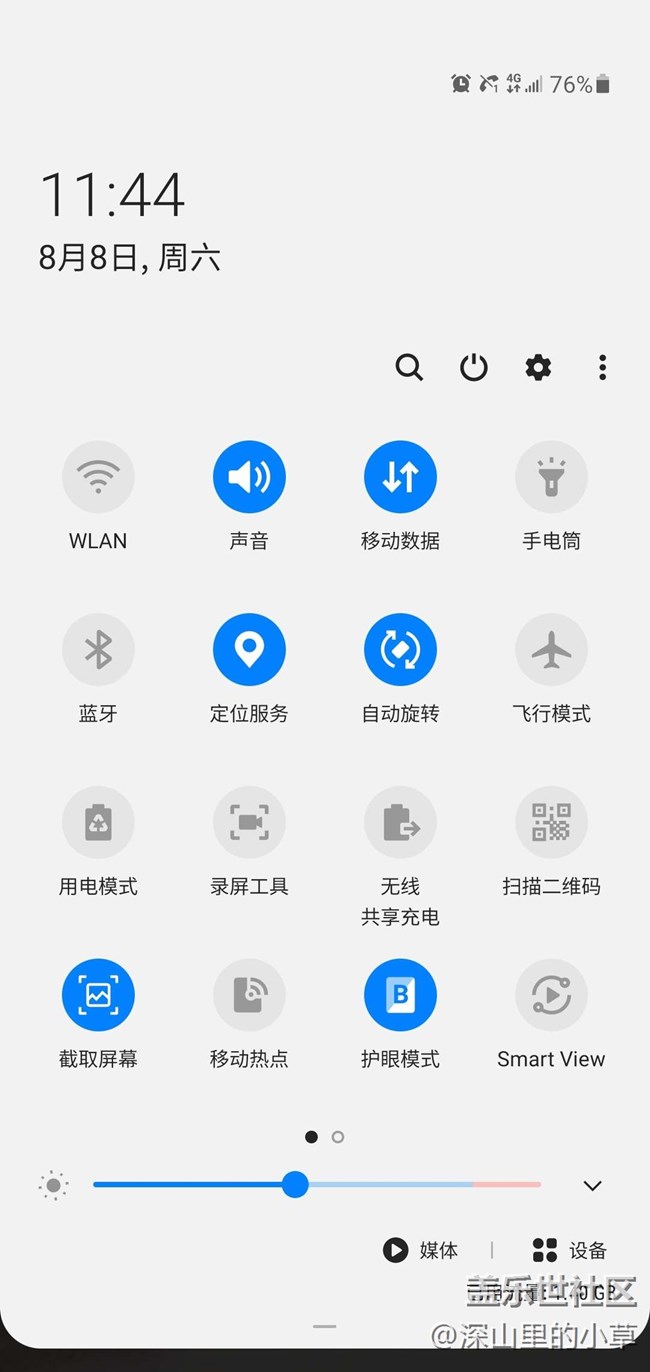Toggle the 声音 sound mode
The image size is (650, 1372).
249,477
